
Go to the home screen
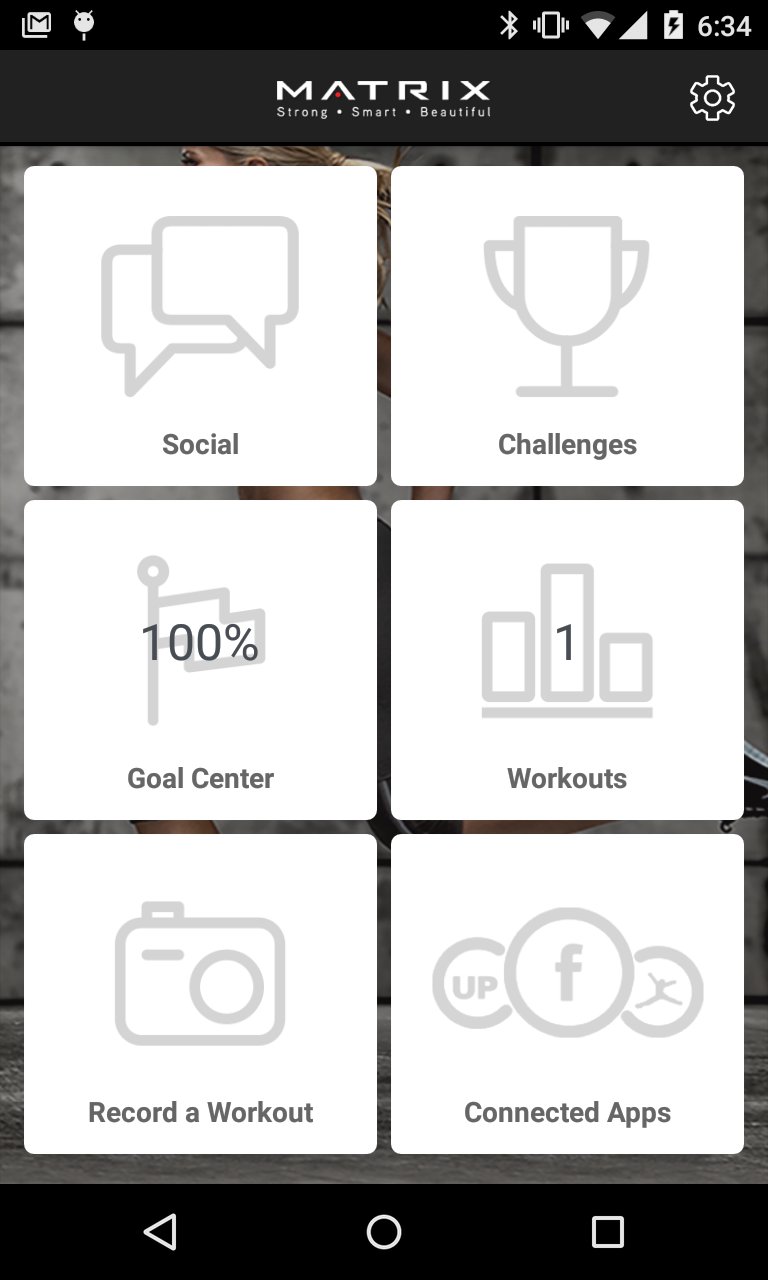(384, 1232)
